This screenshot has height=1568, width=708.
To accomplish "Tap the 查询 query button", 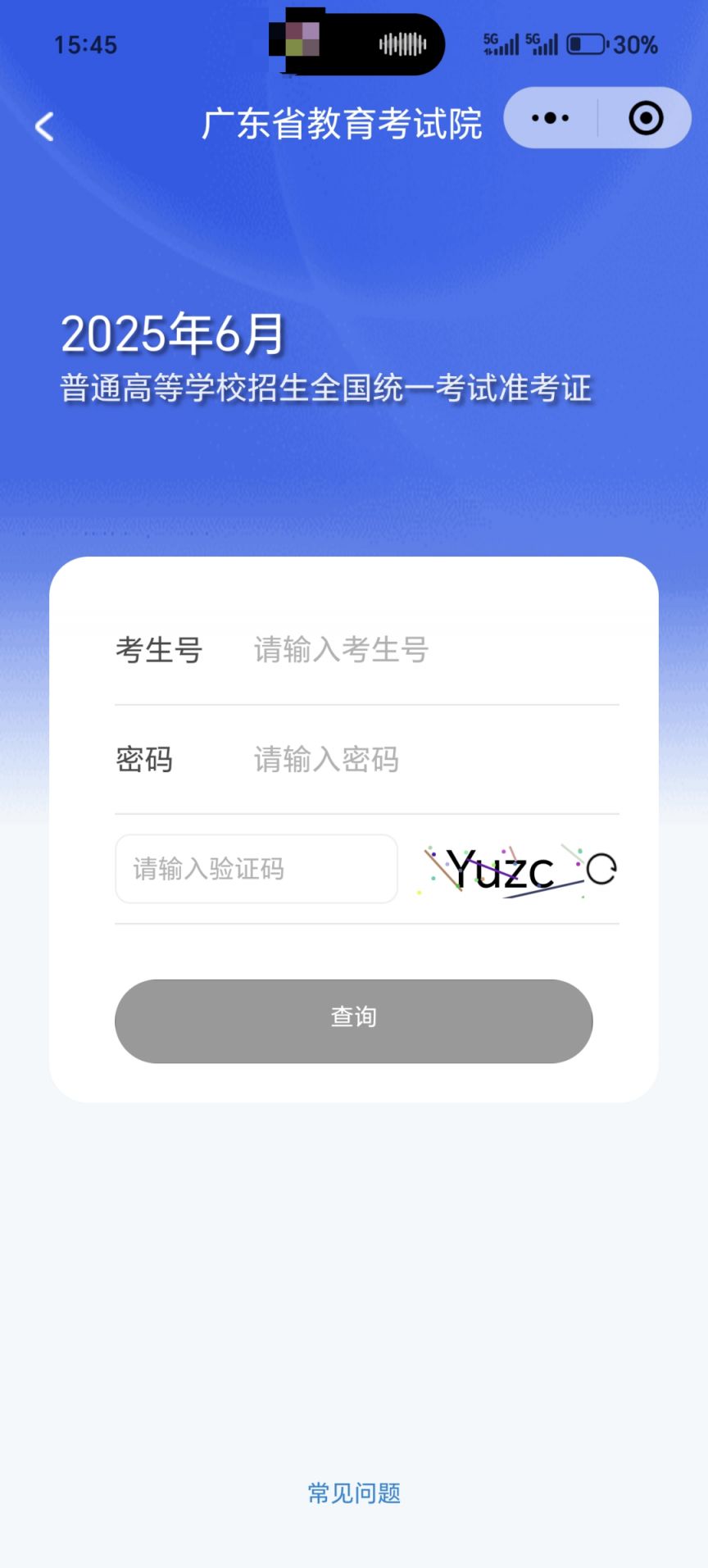I will 354,1021.
